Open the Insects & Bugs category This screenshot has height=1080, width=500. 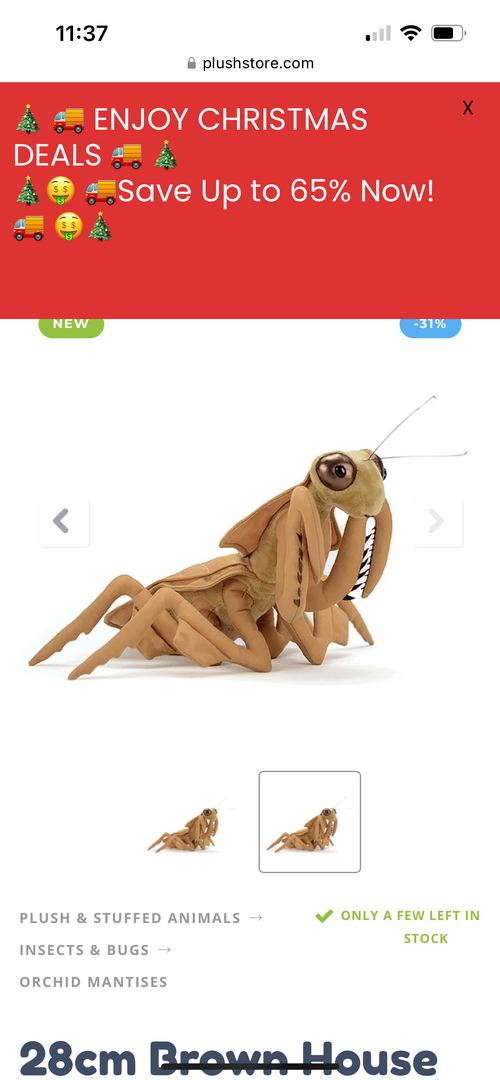coord(84,950)
